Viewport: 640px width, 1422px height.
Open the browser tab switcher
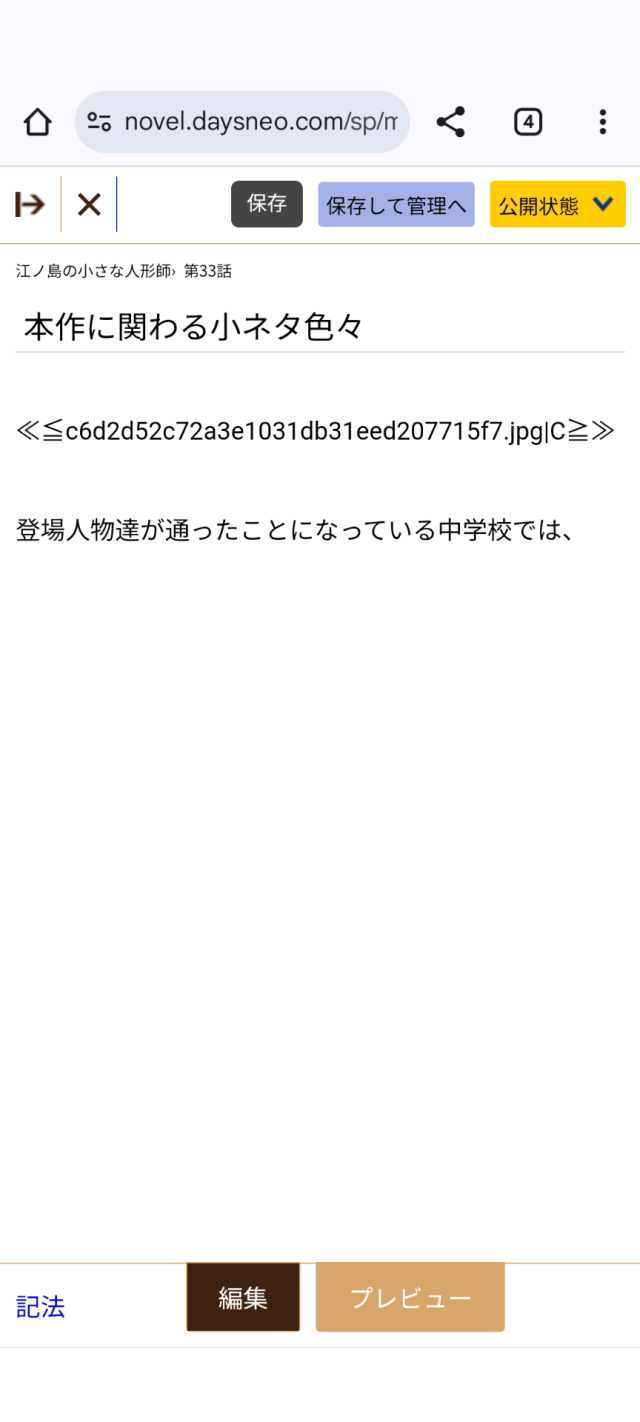point(528,122)
